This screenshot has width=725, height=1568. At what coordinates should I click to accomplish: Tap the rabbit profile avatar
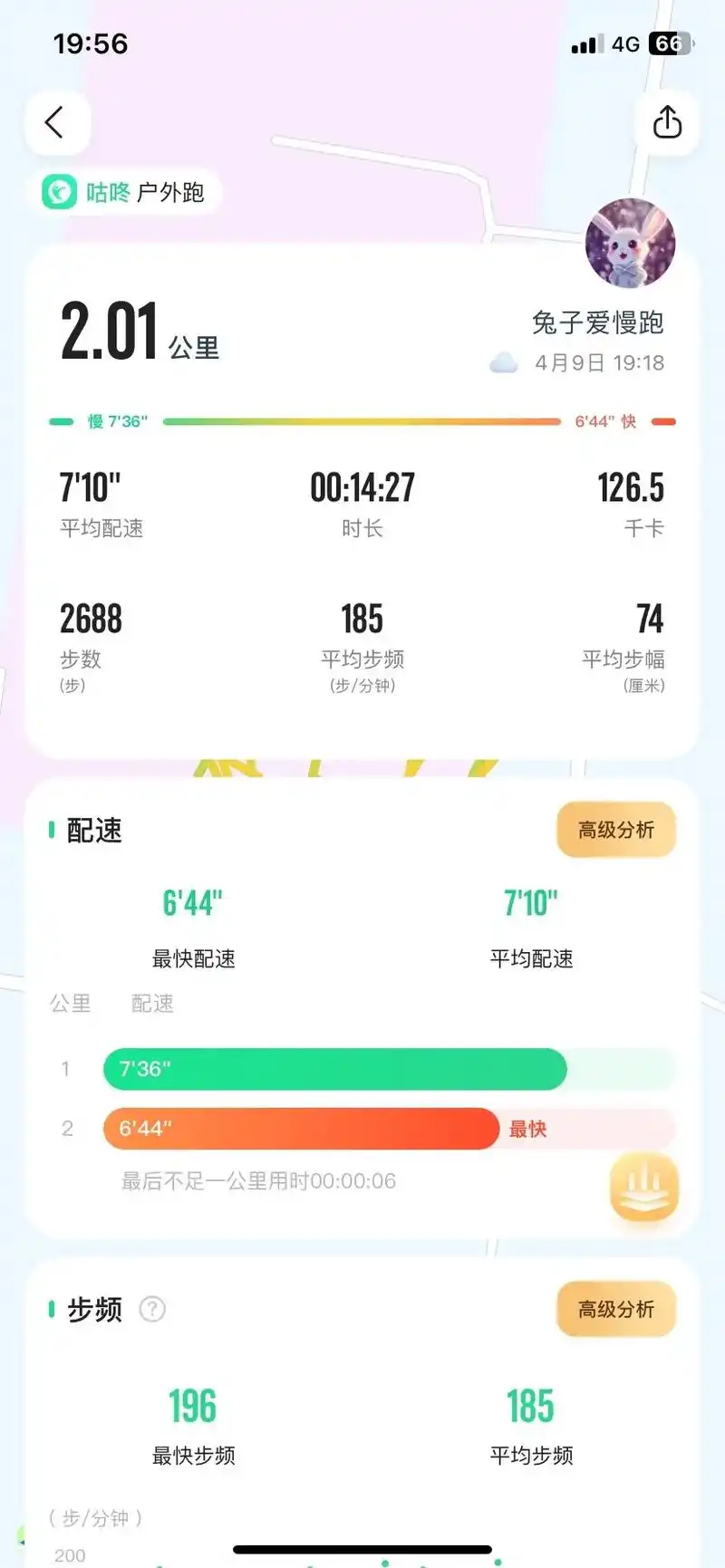(628, 243)
